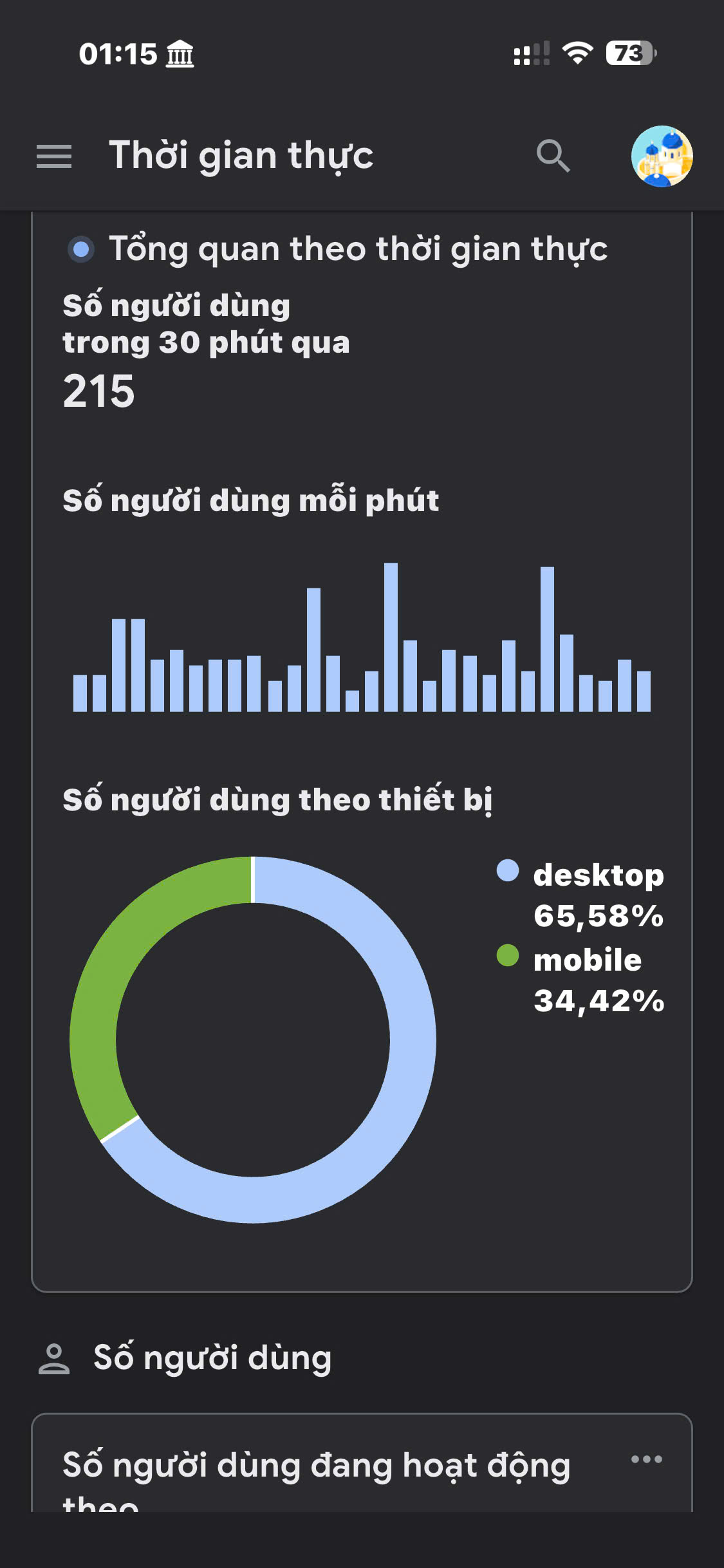Open the hamburger navigation menu
Viewport: 724px width, 1568px height.
click(x=54, y=156)
